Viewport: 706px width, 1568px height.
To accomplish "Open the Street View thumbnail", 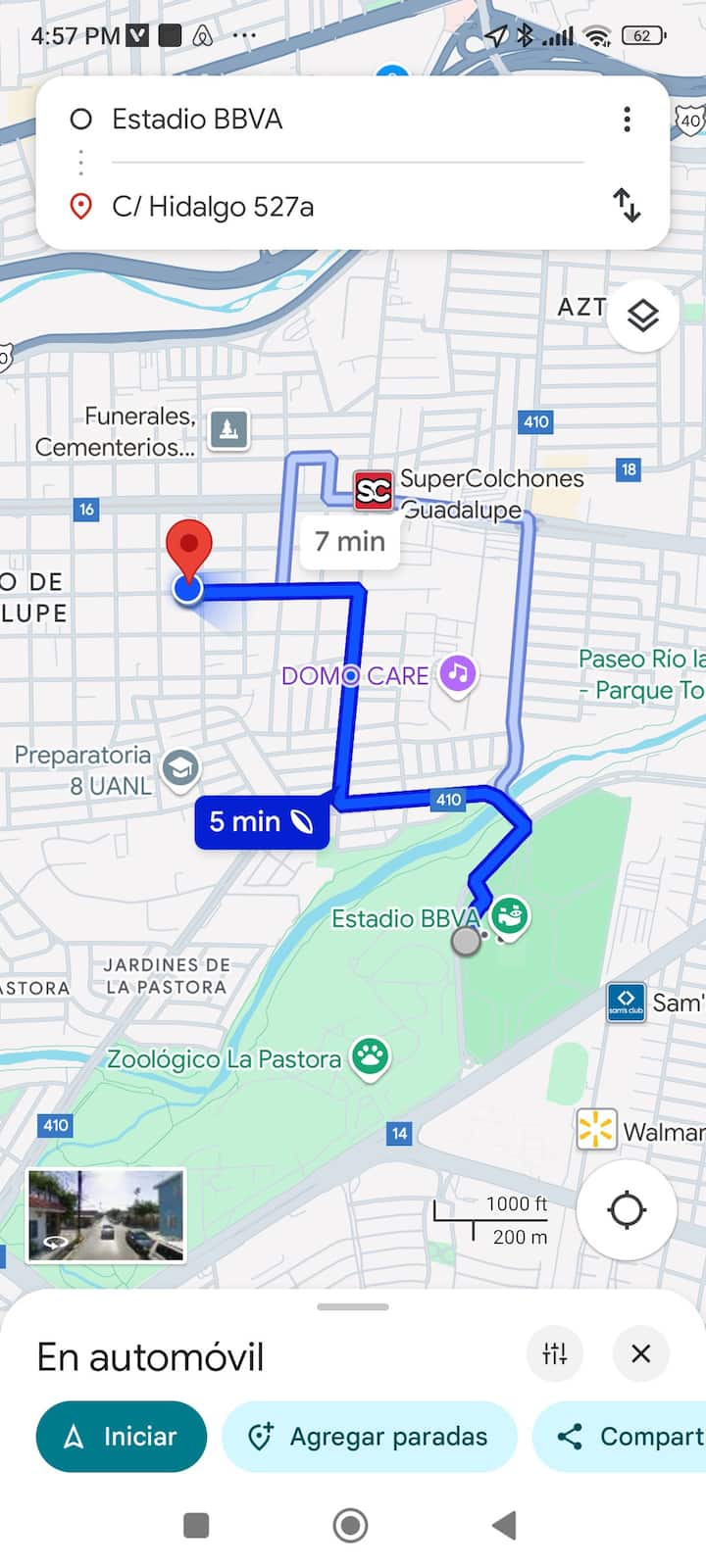I will (x=106, y=1215).
